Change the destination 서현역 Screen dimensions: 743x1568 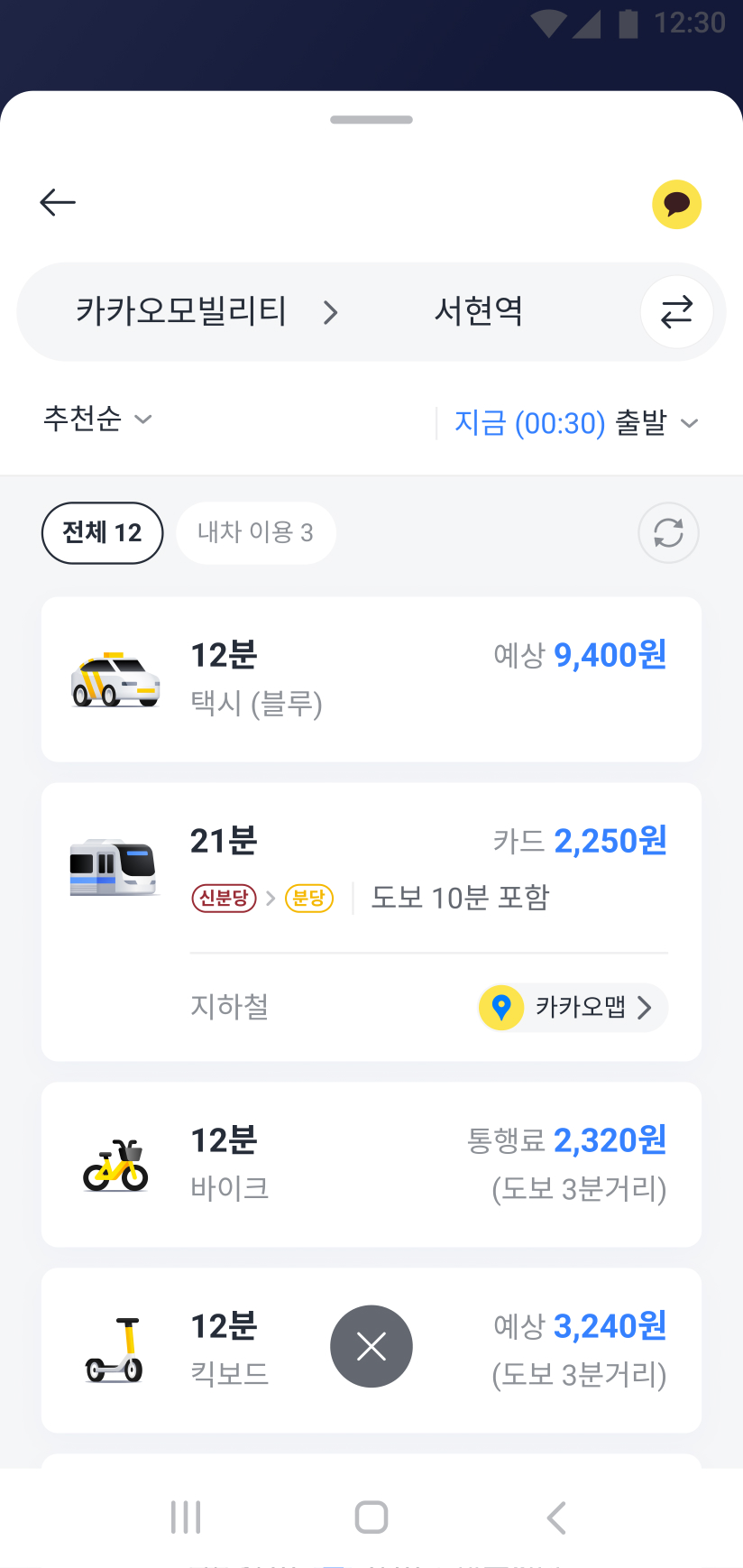pos(479,312)
